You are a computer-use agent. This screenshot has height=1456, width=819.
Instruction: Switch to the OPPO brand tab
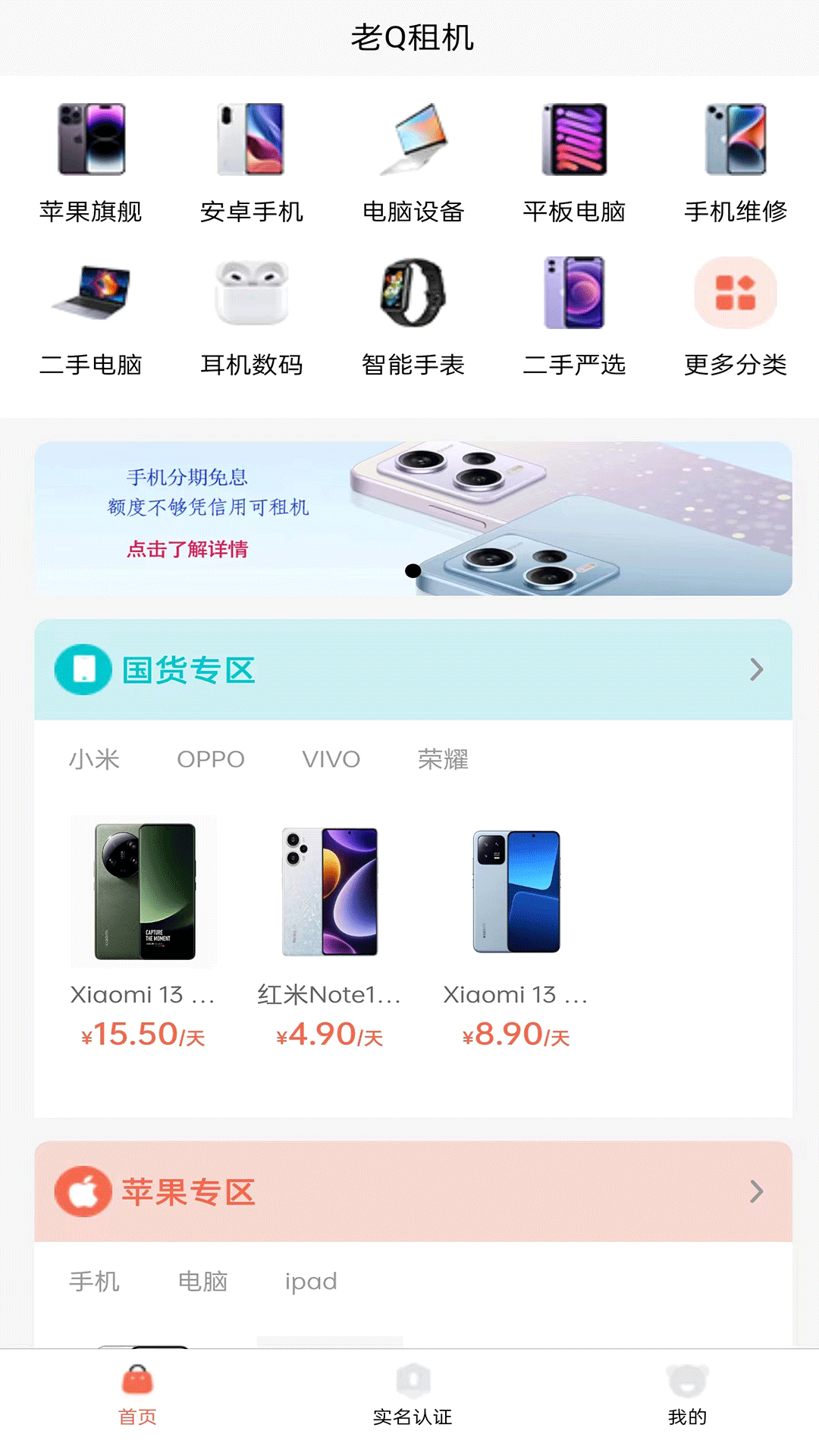[209, 758]
